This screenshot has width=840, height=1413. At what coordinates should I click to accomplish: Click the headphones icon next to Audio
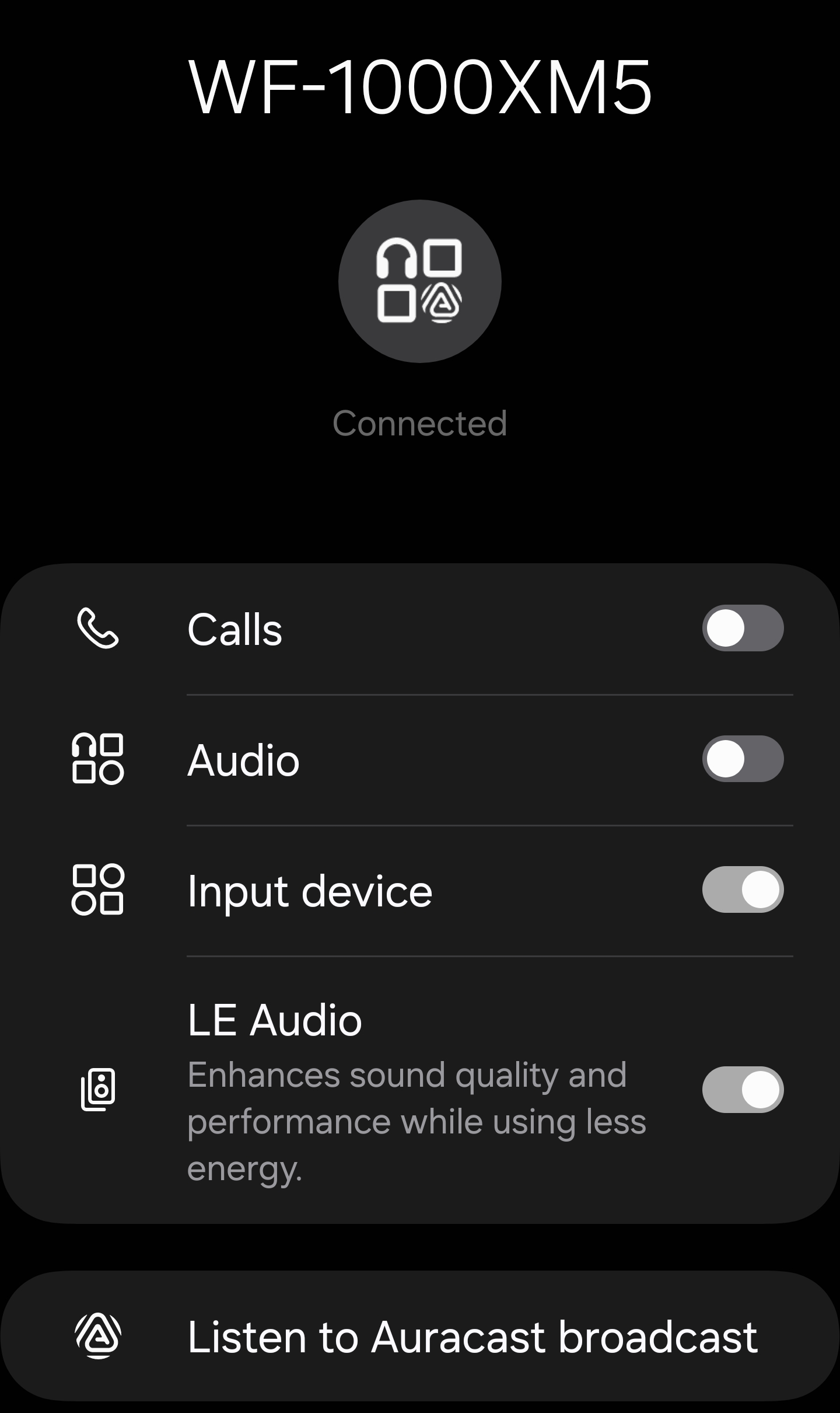pos(98,759)
